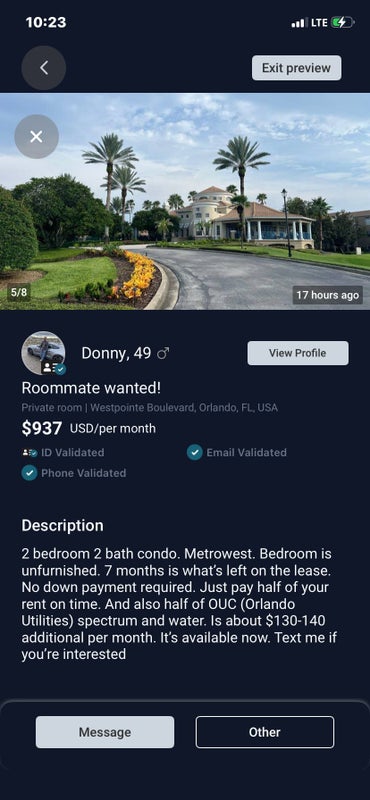This screenshot has height=800, width=370.
Task: Close the photo viewer with the X
Action: [36, 136]
